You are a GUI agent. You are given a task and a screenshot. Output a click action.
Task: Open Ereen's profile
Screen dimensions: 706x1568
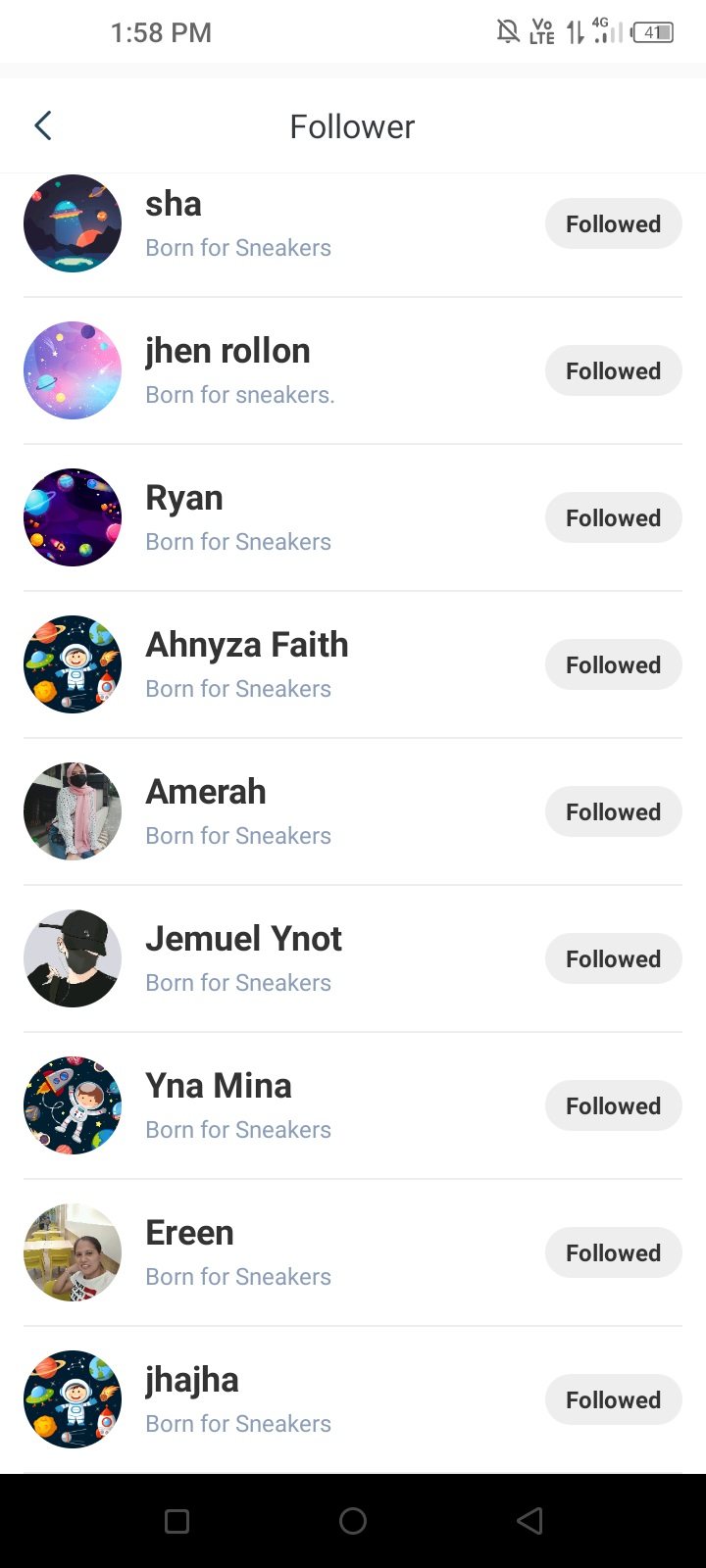point(189,1234)
